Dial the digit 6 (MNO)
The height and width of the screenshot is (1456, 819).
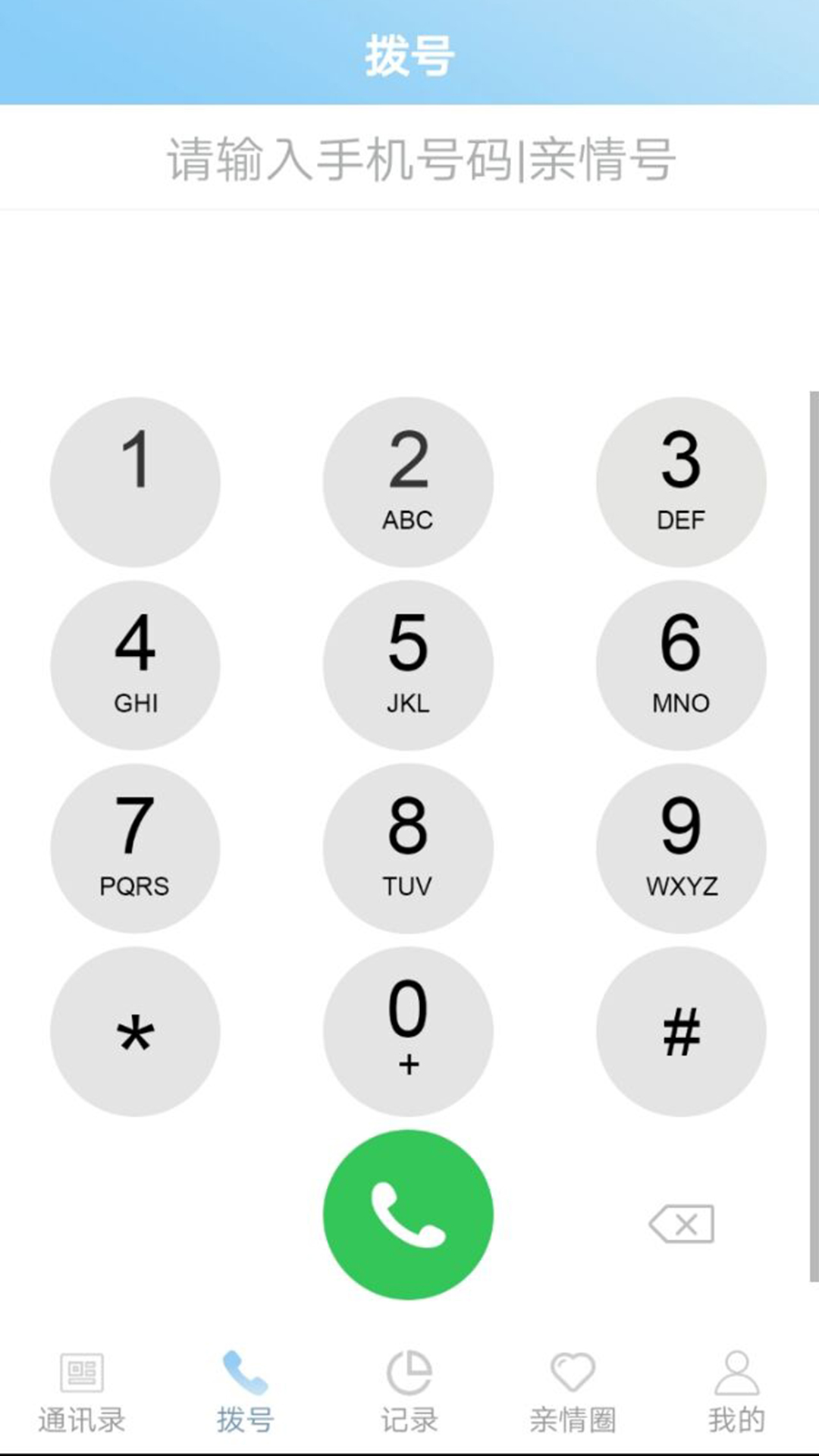pos(681,665)
